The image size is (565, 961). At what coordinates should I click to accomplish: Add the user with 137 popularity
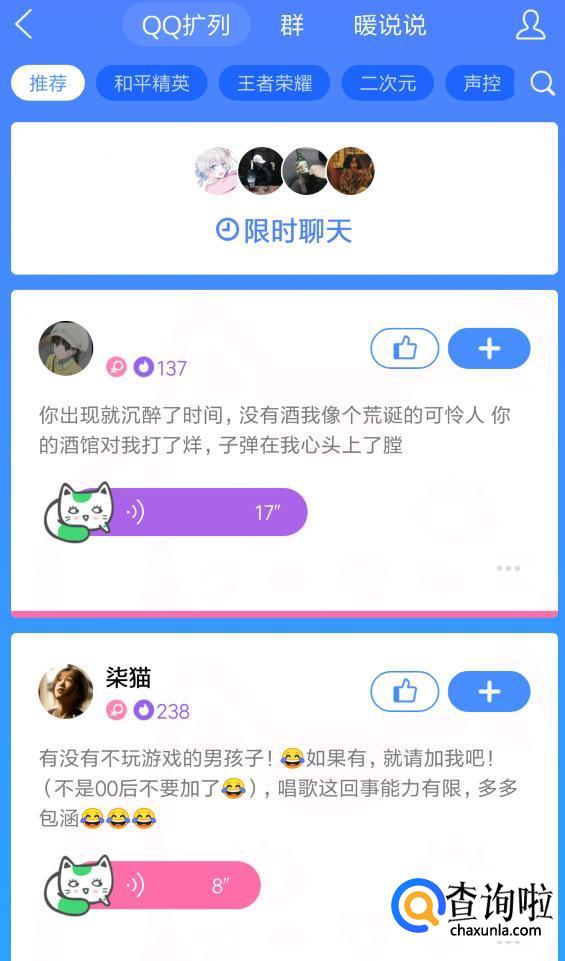pyautogui.click(x=489, y=349)
